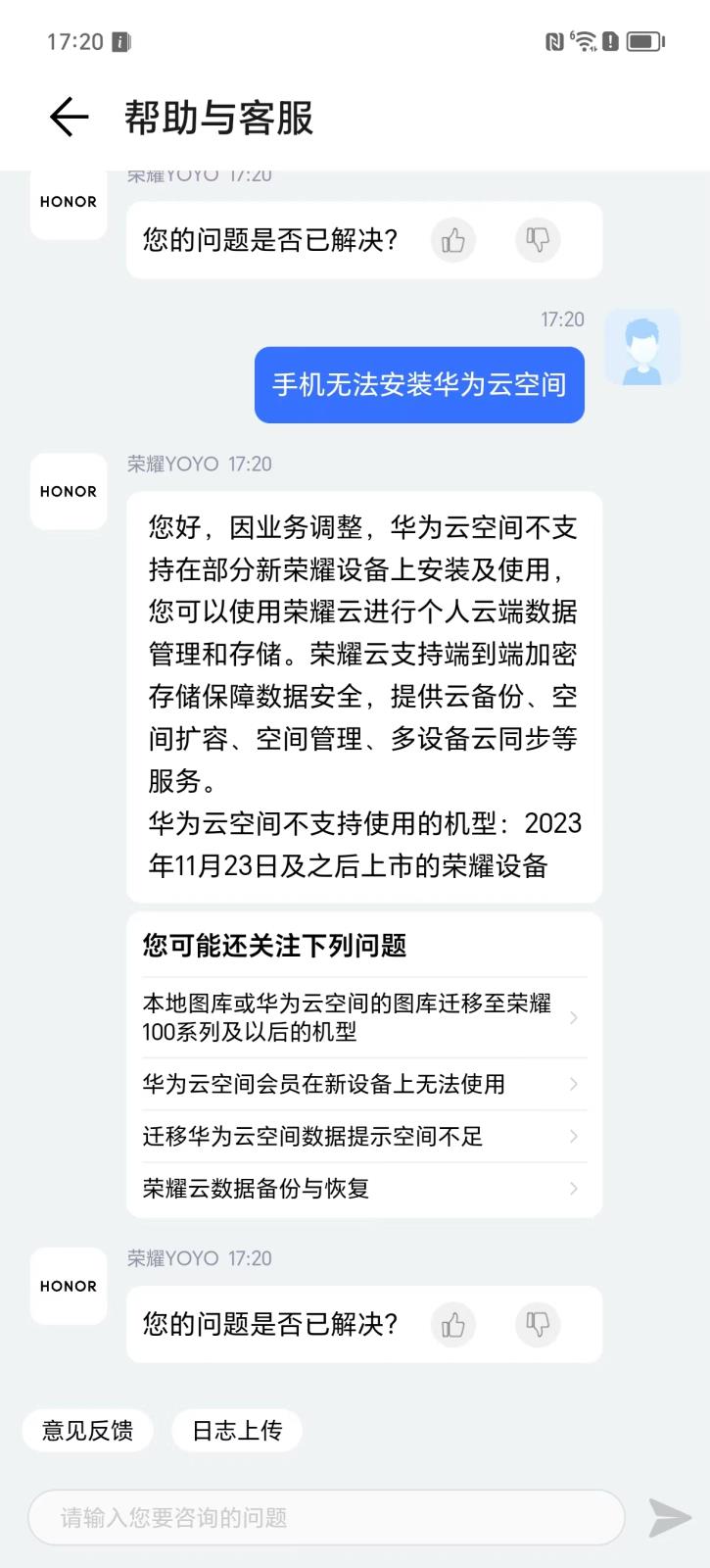Image resolution: width=710 pixels, height=1568 pixels.
Task: Open 荣耀云数据备份与恢复 question
Action: tap(364, 1189)
